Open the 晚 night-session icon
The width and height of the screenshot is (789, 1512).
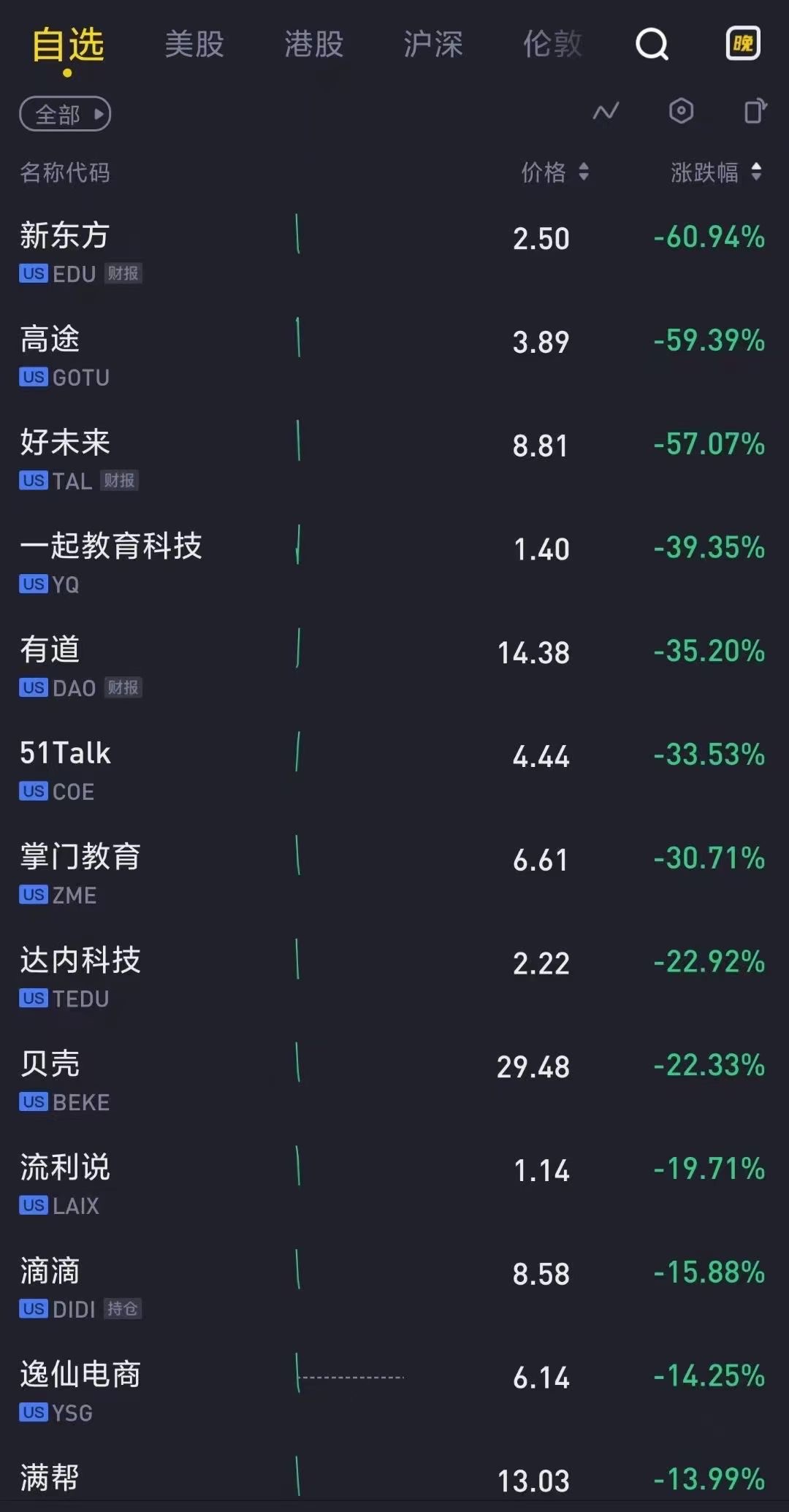(743, 44)
